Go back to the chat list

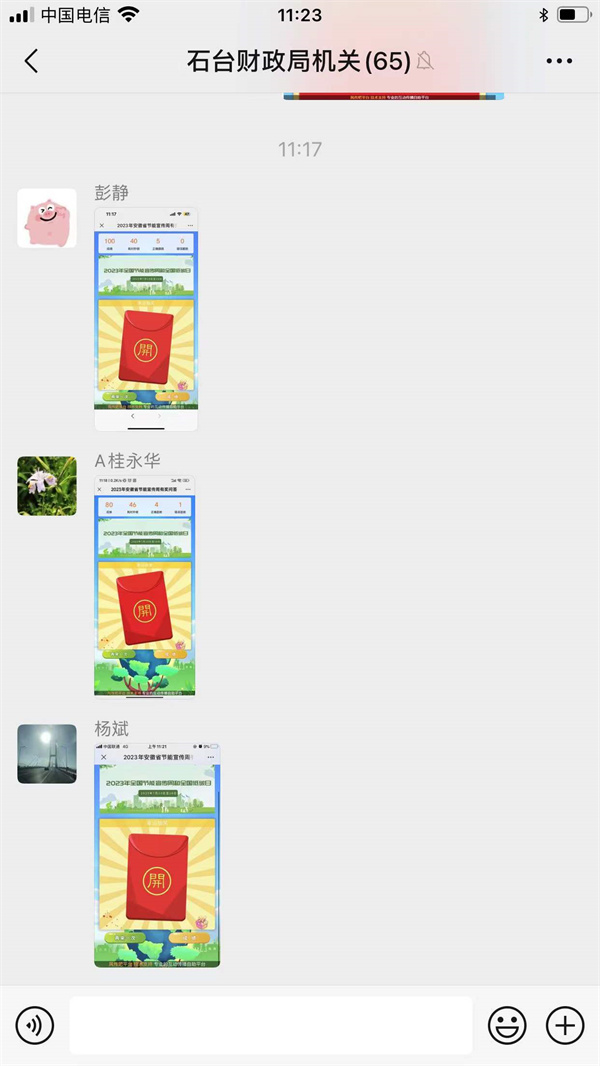coord(31,61)
